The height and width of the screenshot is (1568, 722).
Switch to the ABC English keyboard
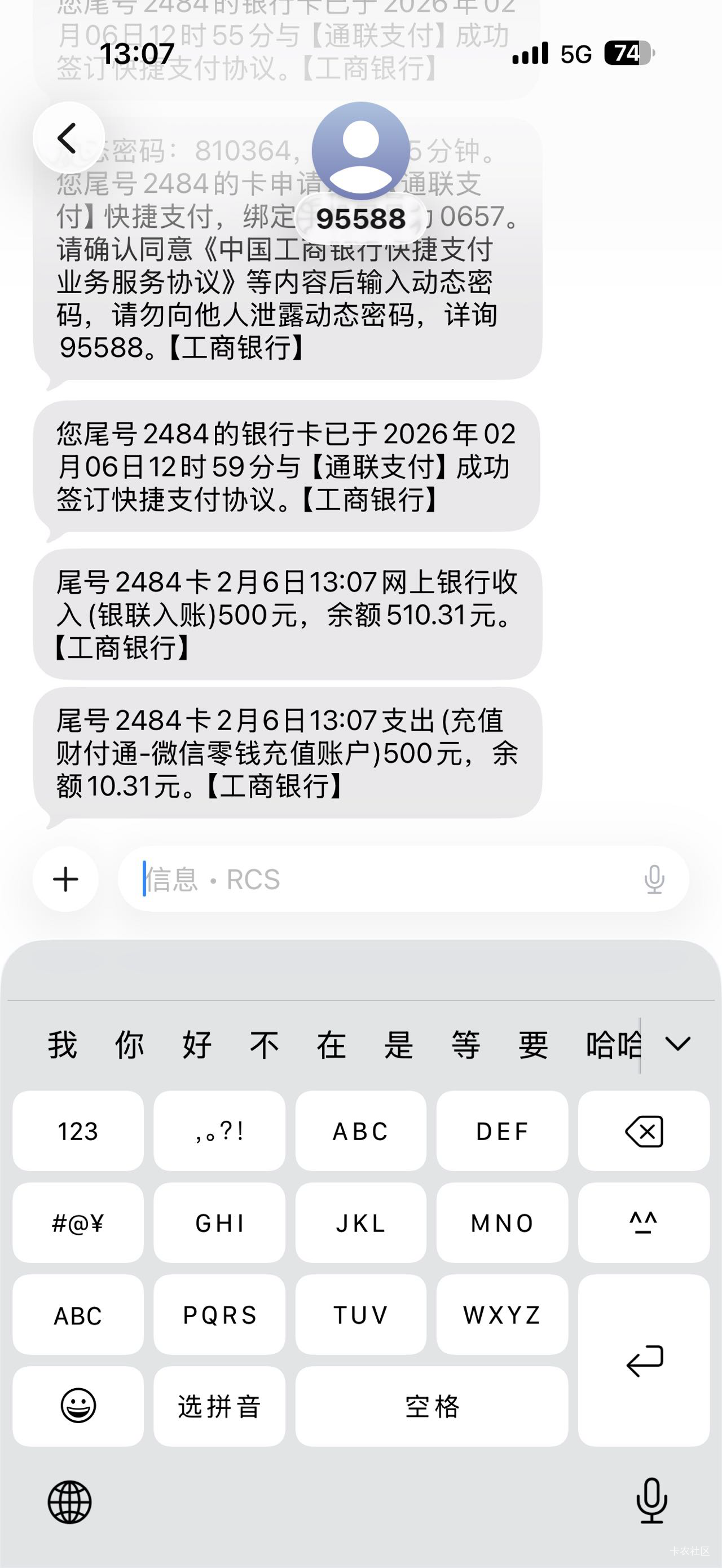[x=78, y=1315]
